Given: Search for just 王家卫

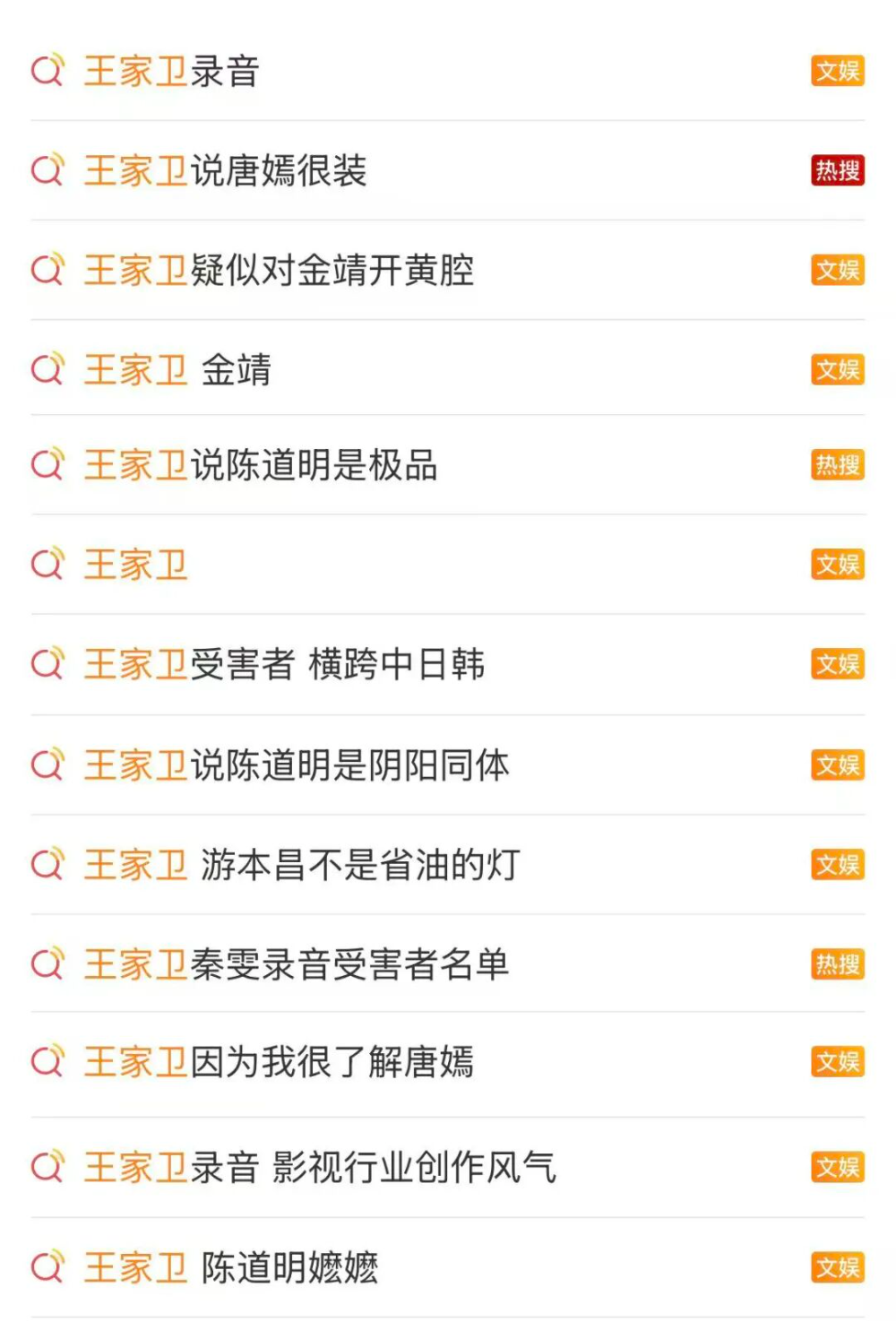Looking at the screenshot, I should (x=136, y=565).
